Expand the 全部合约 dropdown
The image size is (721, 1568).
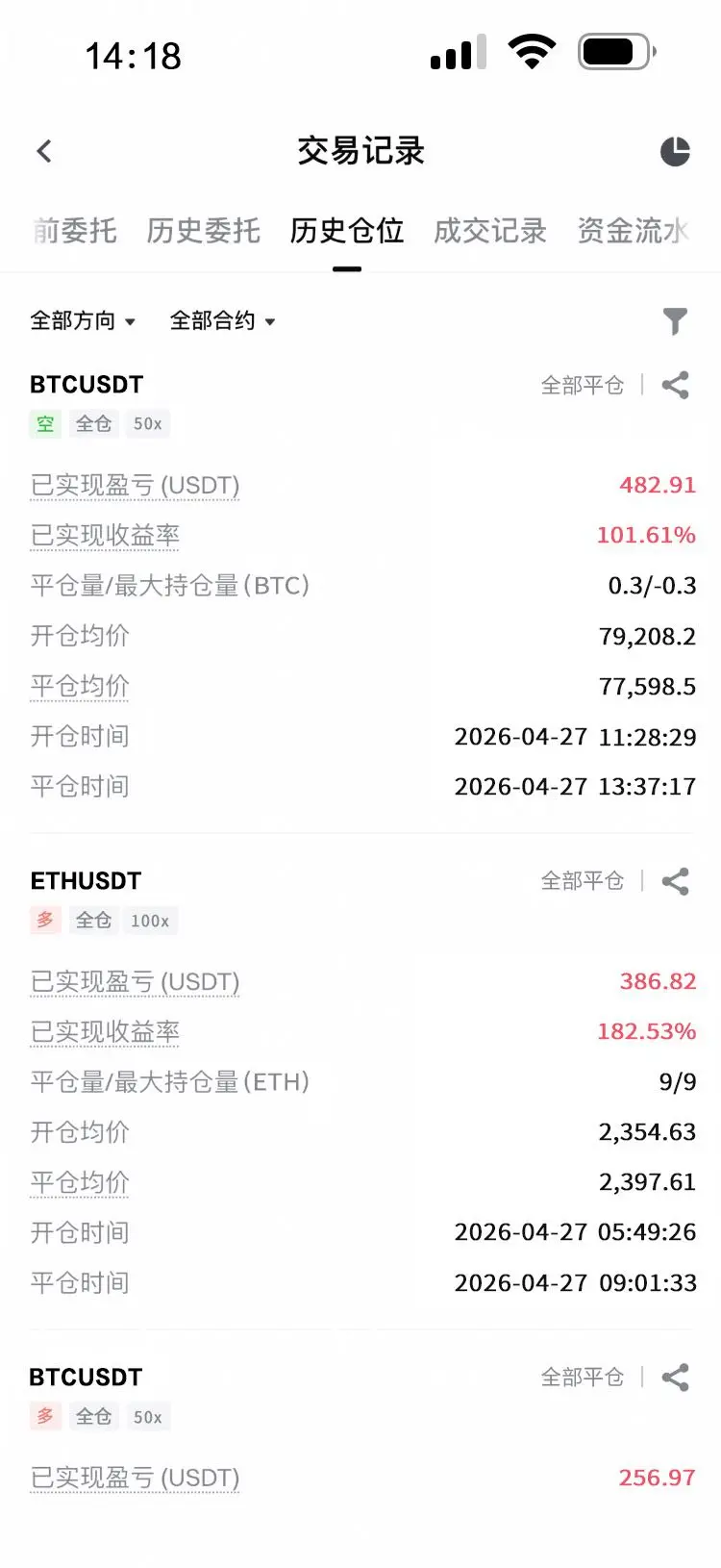(222, 321)
